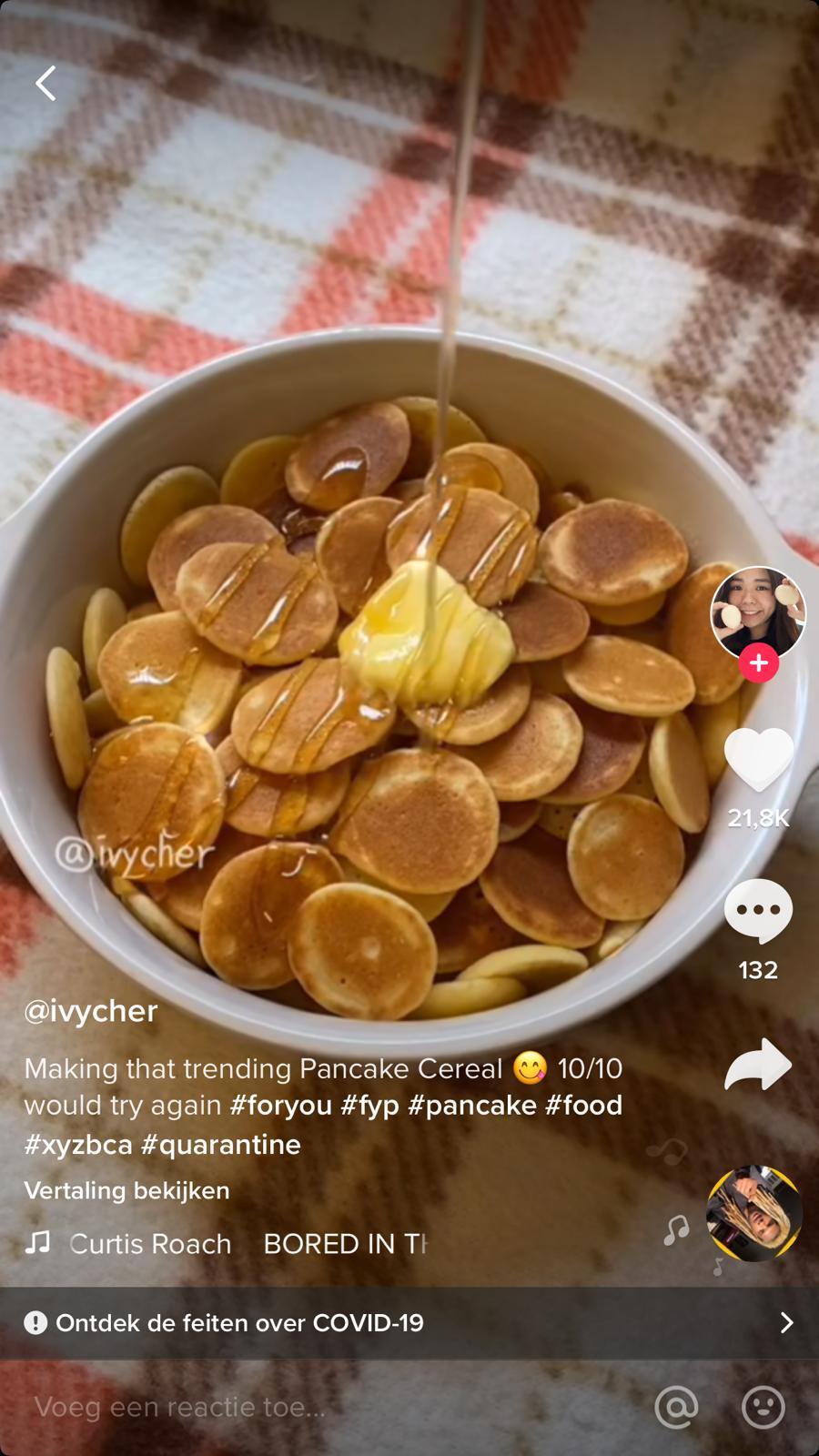Open the spinning sound disc
The height and width of the screenshot is (1456, 819).
(x=754, y=1213)
